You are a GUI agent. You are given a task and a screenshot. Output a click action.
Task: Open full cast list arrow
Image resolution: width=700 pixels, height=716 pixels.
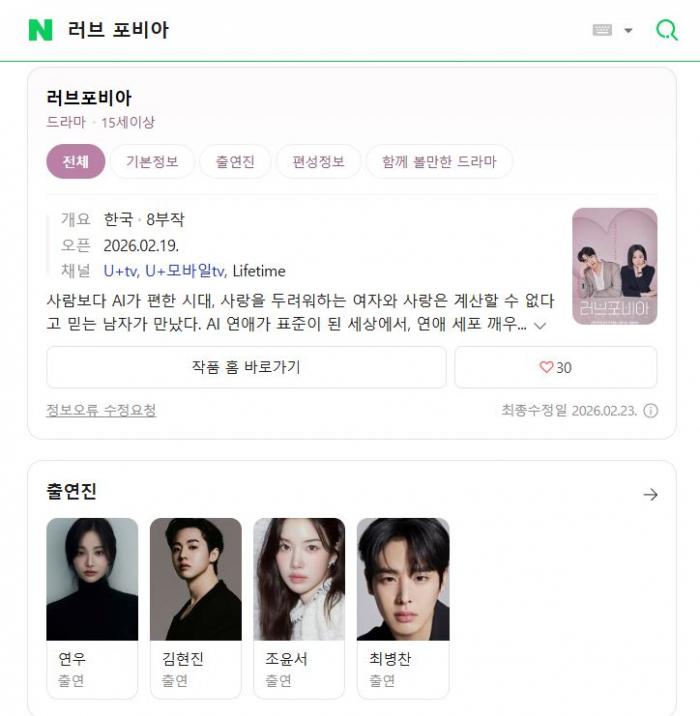coord(650,494)
